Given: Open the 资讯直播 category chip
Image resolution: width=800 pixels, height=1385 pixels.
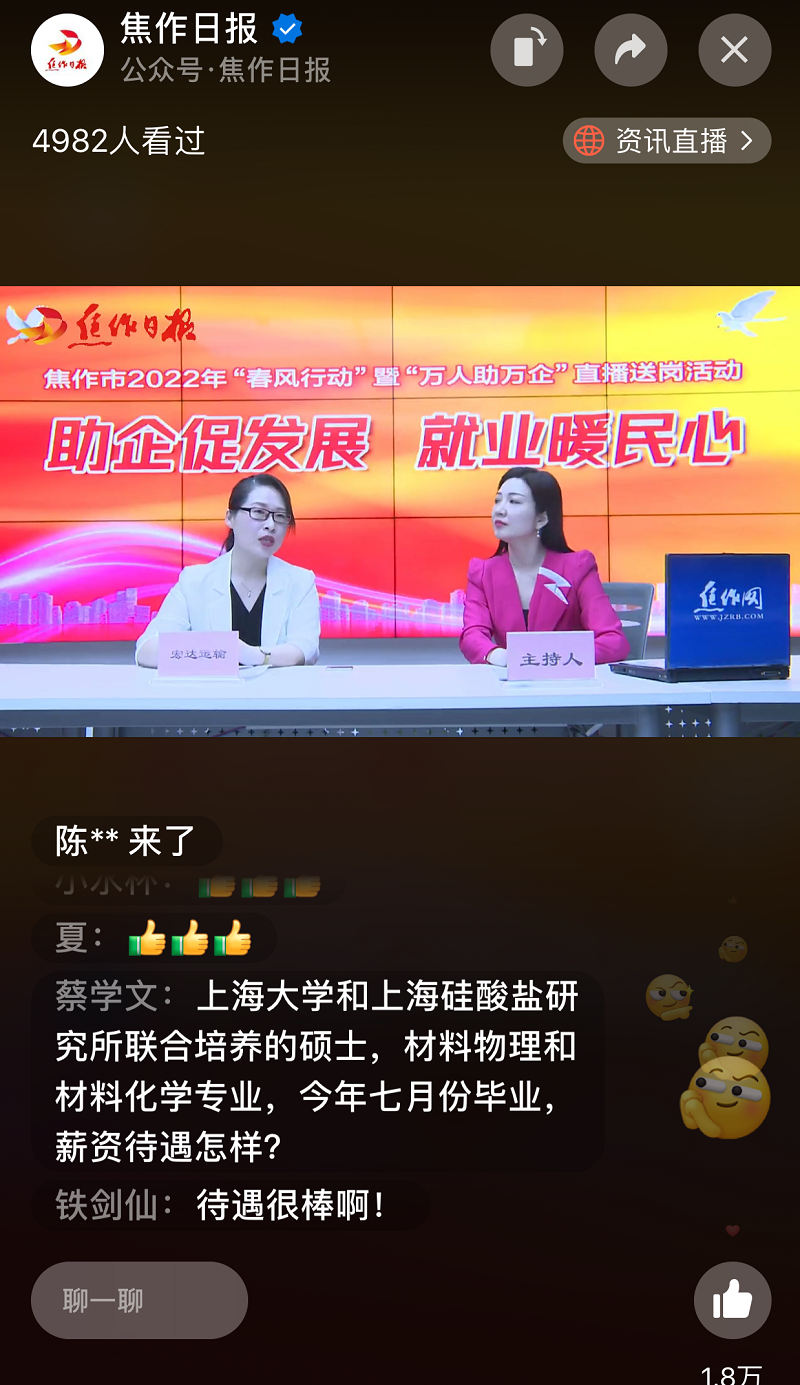Looking at the screenshot, I should (x=667, y=141).
